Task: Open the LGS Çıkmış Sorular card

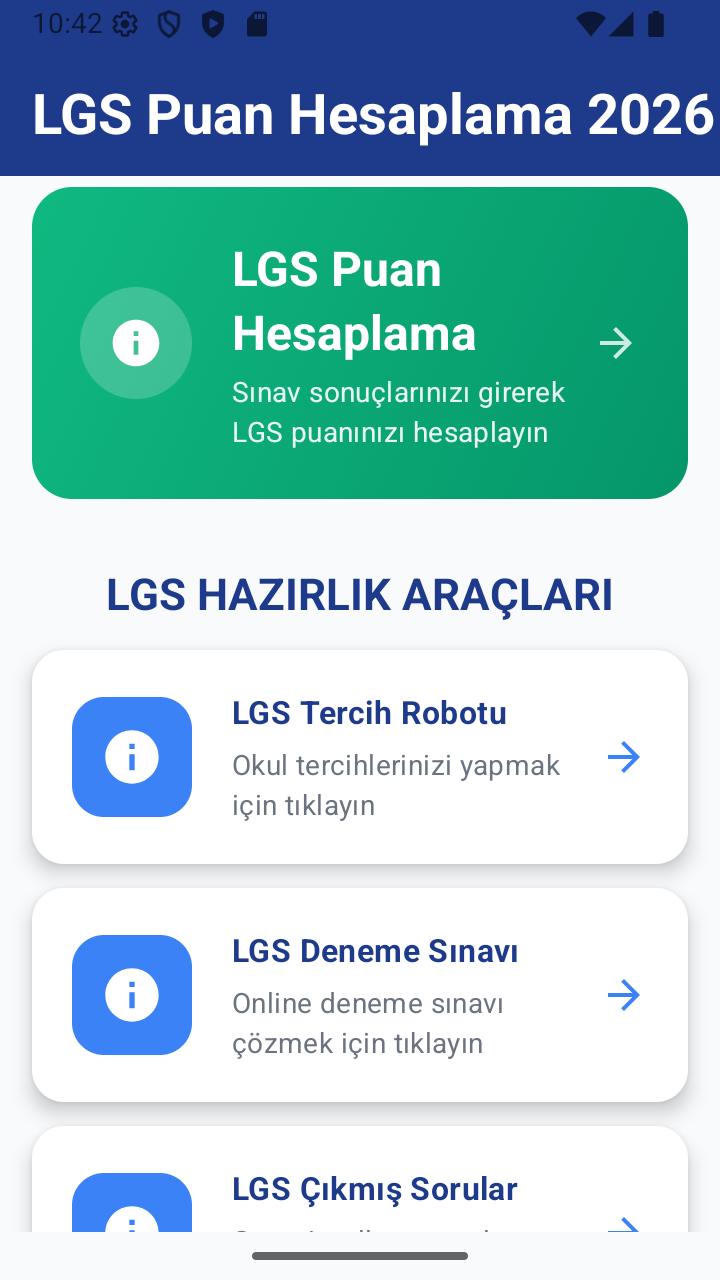Action: [x=360, y=1190]
